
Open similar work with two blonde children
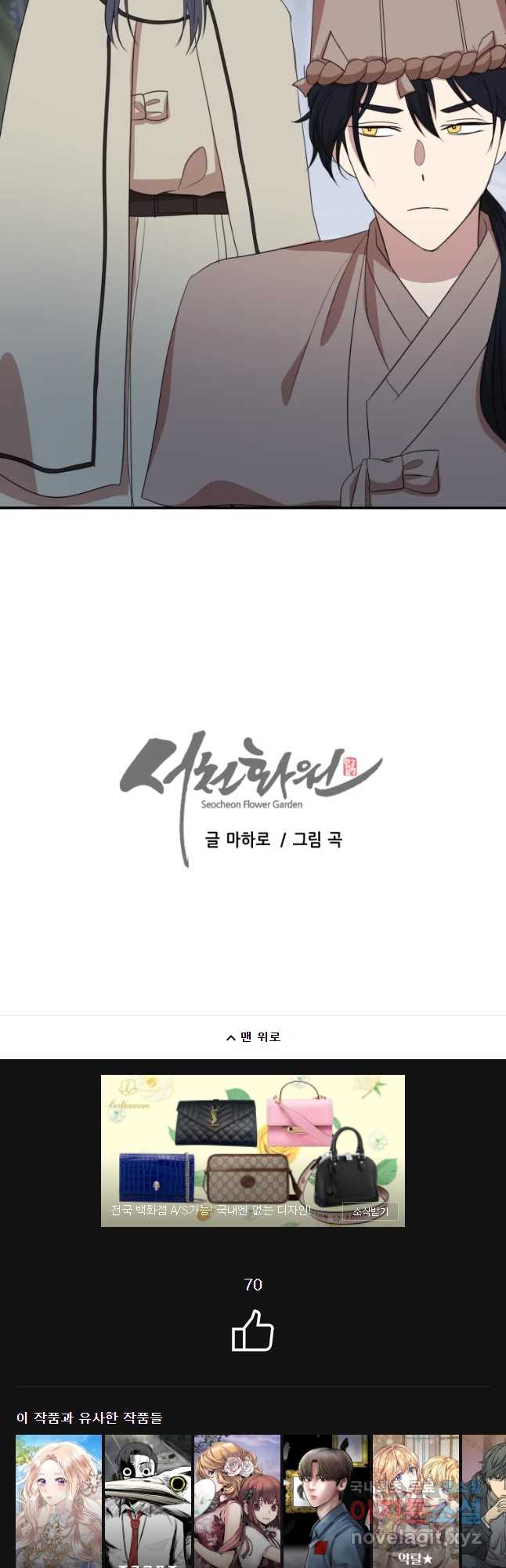[415, 1501]
